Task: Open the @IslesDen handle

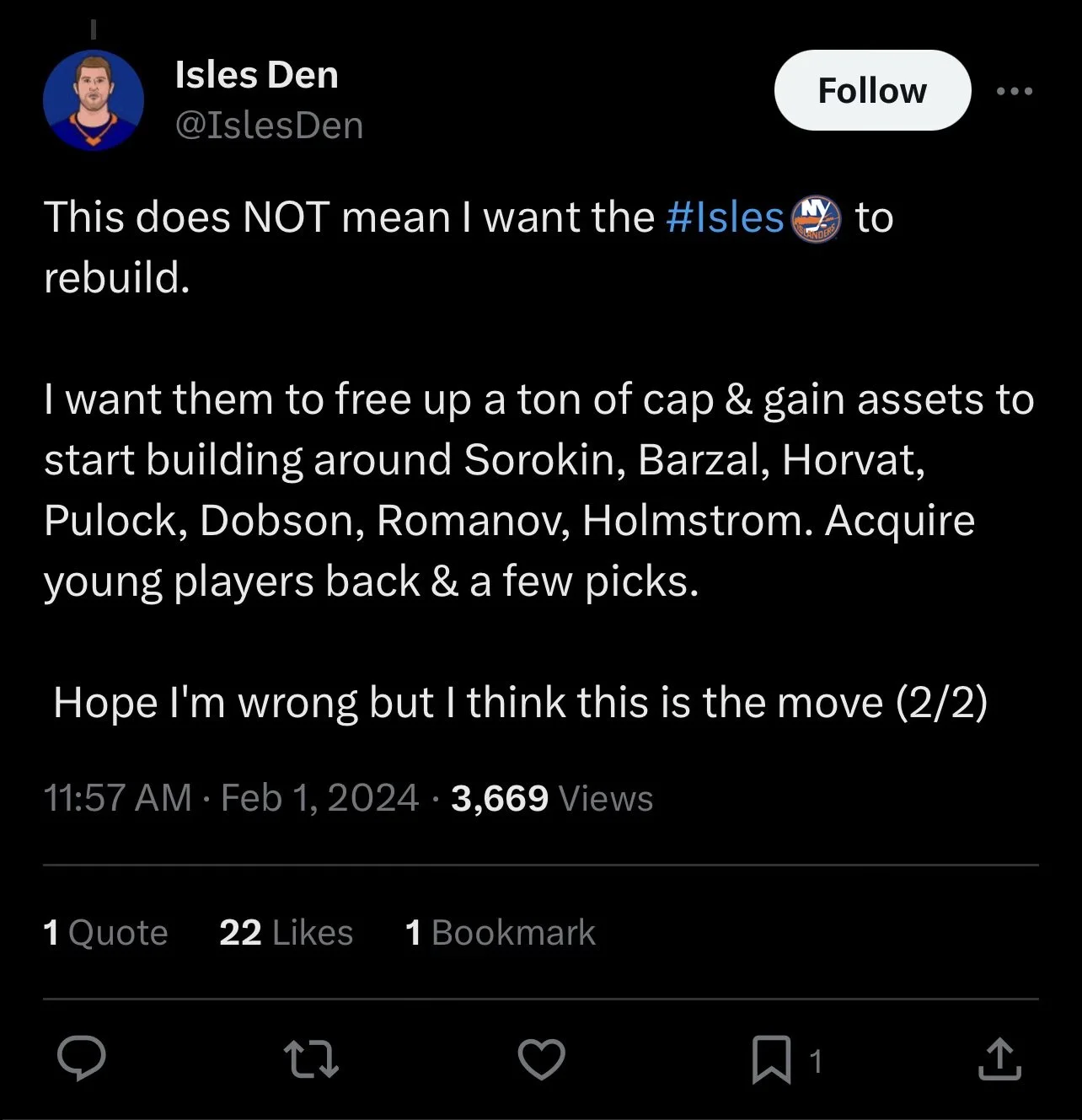Action: (x=269, y=126)
